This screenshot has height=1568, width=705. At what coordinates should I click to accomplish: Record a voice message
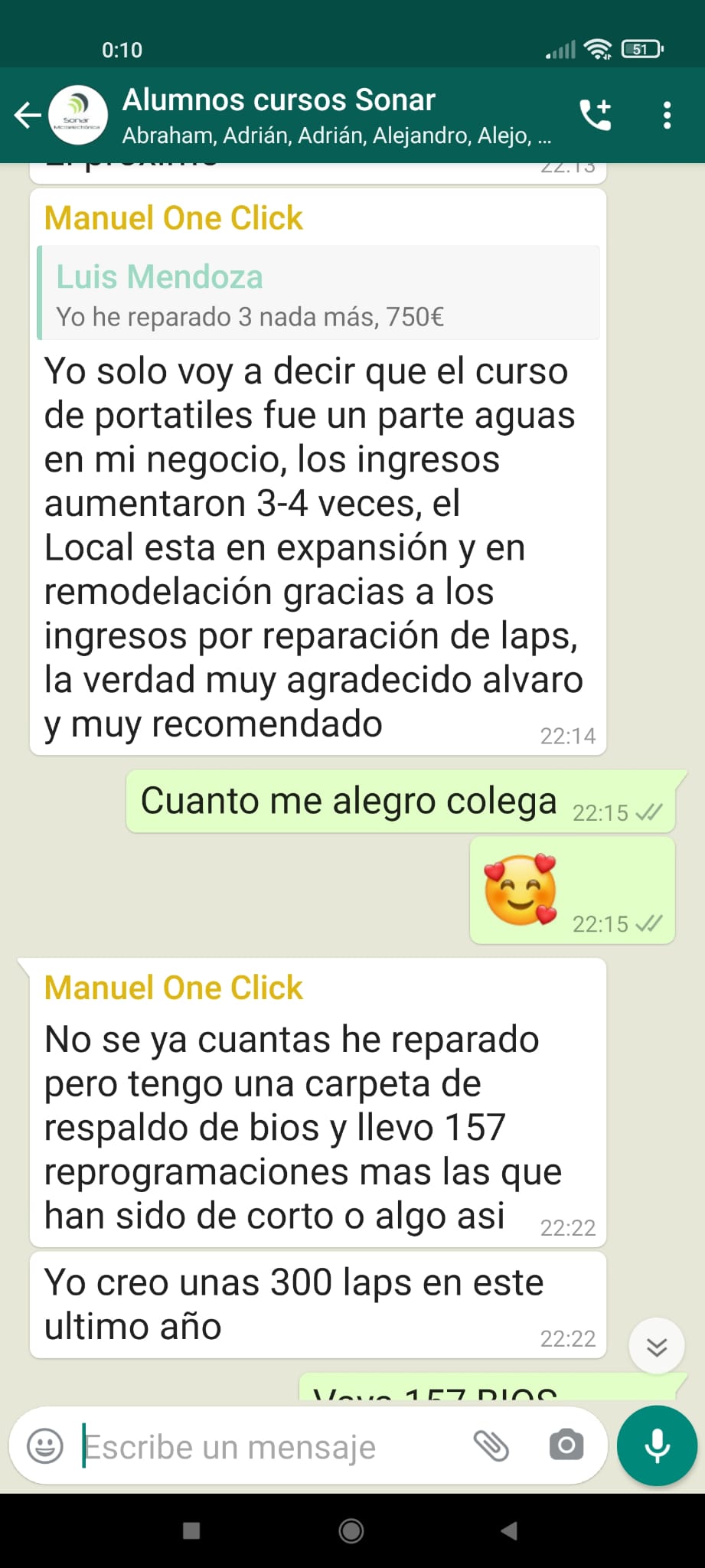[657, 1445]
